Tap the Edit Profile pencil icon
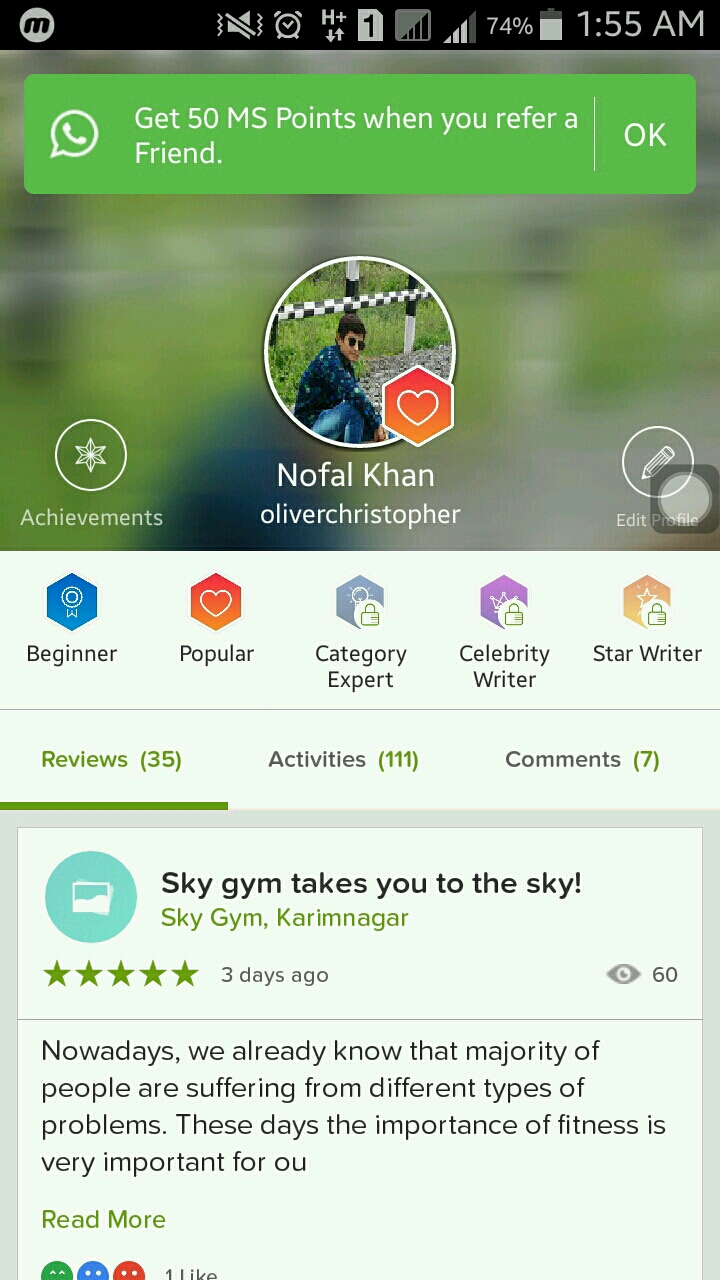This screenshot has width=720, height=1280. coord(658,455)
